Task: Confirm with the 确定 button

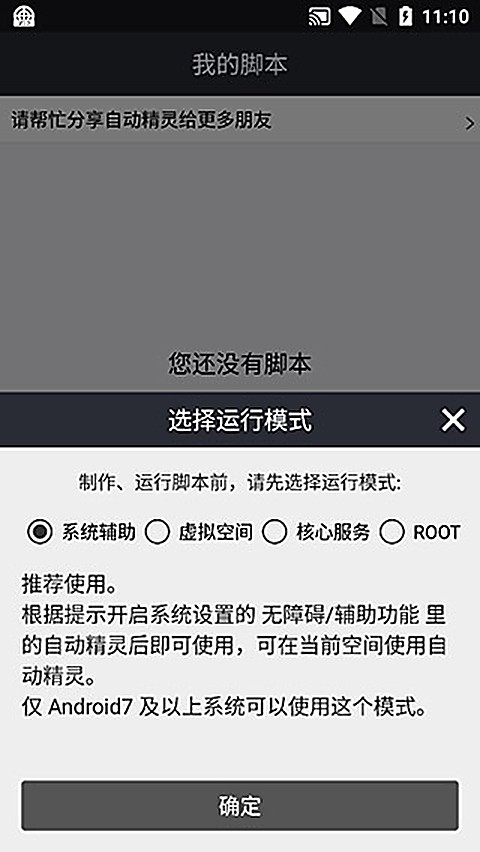Action: coord(240,806)
